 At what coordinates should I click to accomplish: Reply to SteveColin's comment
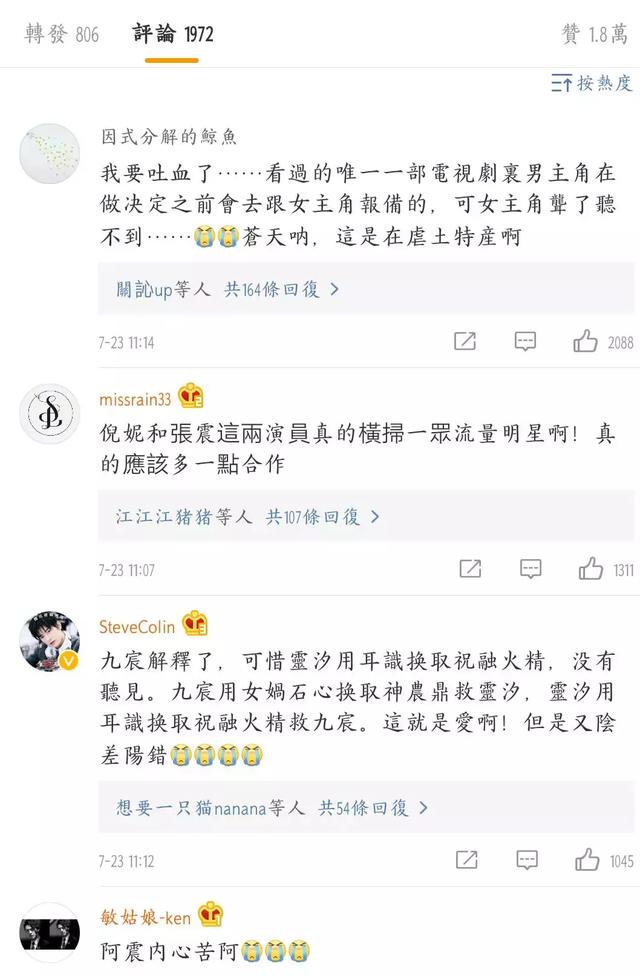pos(526,860)
